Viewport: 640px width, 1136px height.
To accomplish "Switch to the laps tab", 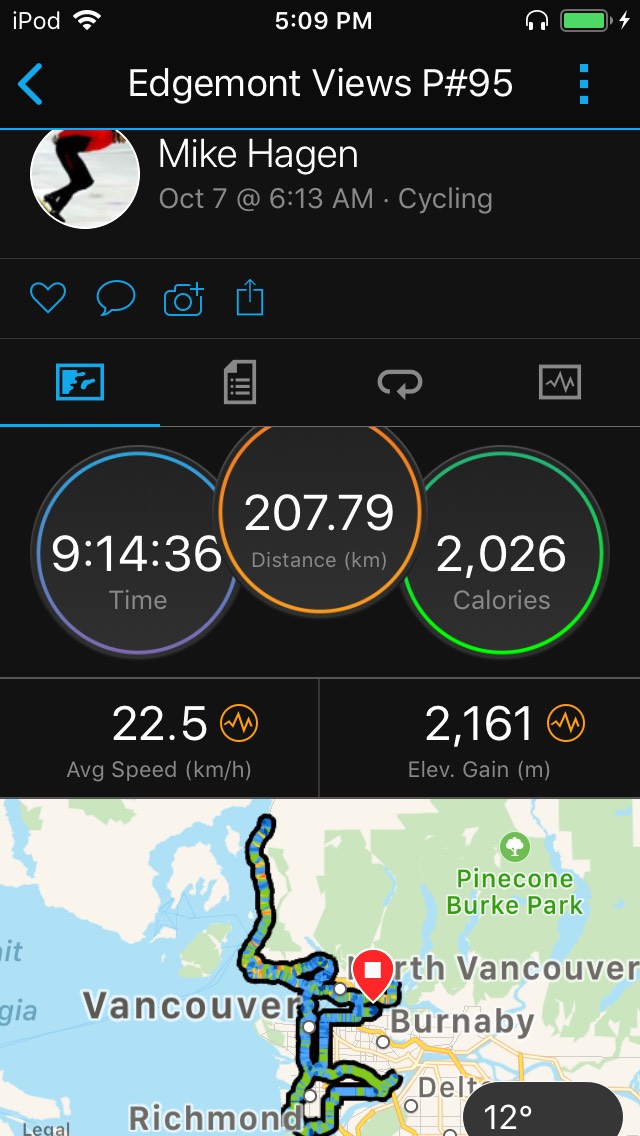I will tap(399, 382).
